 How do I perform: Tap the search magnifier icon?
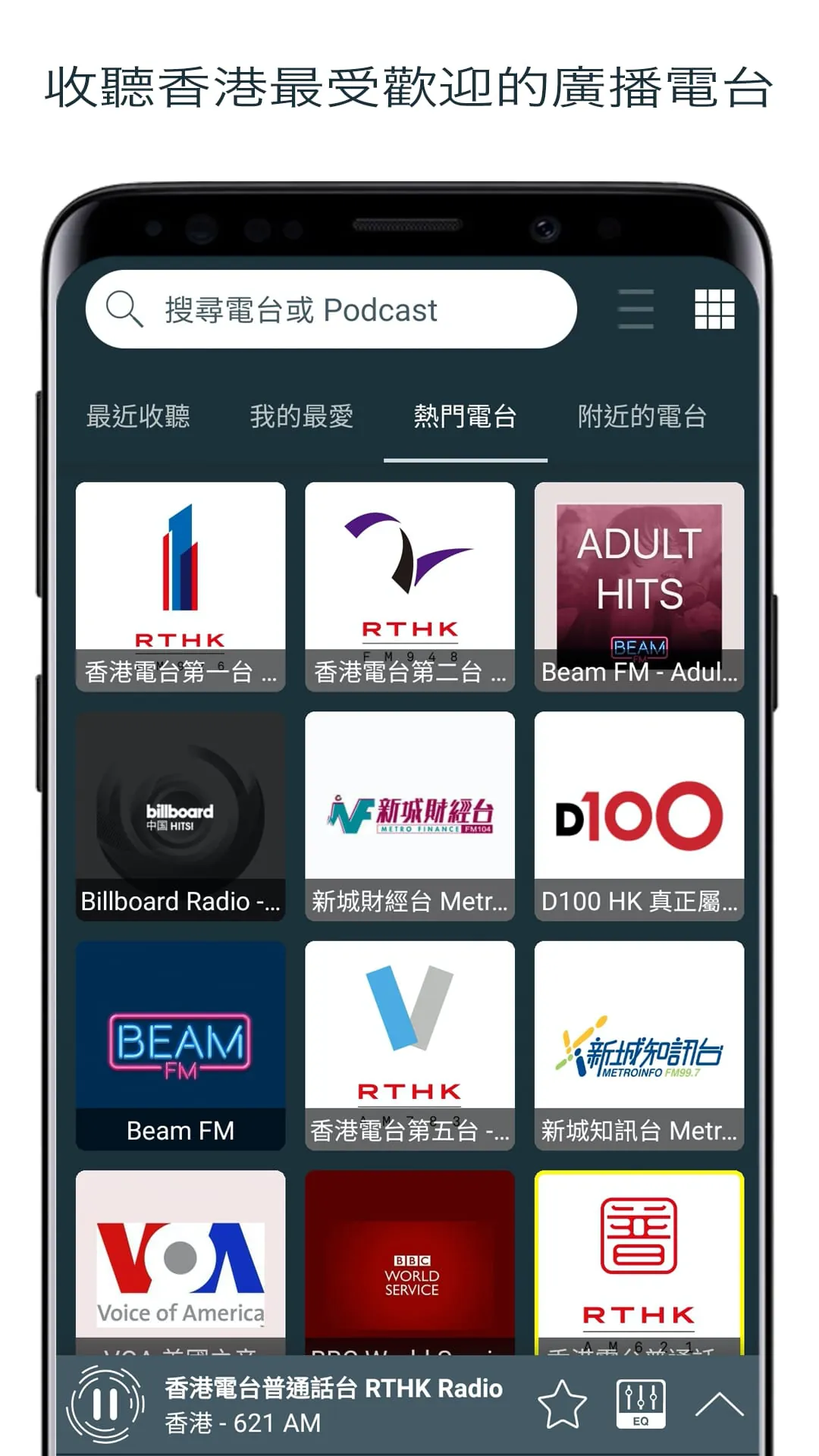click(x=124, y=309)
